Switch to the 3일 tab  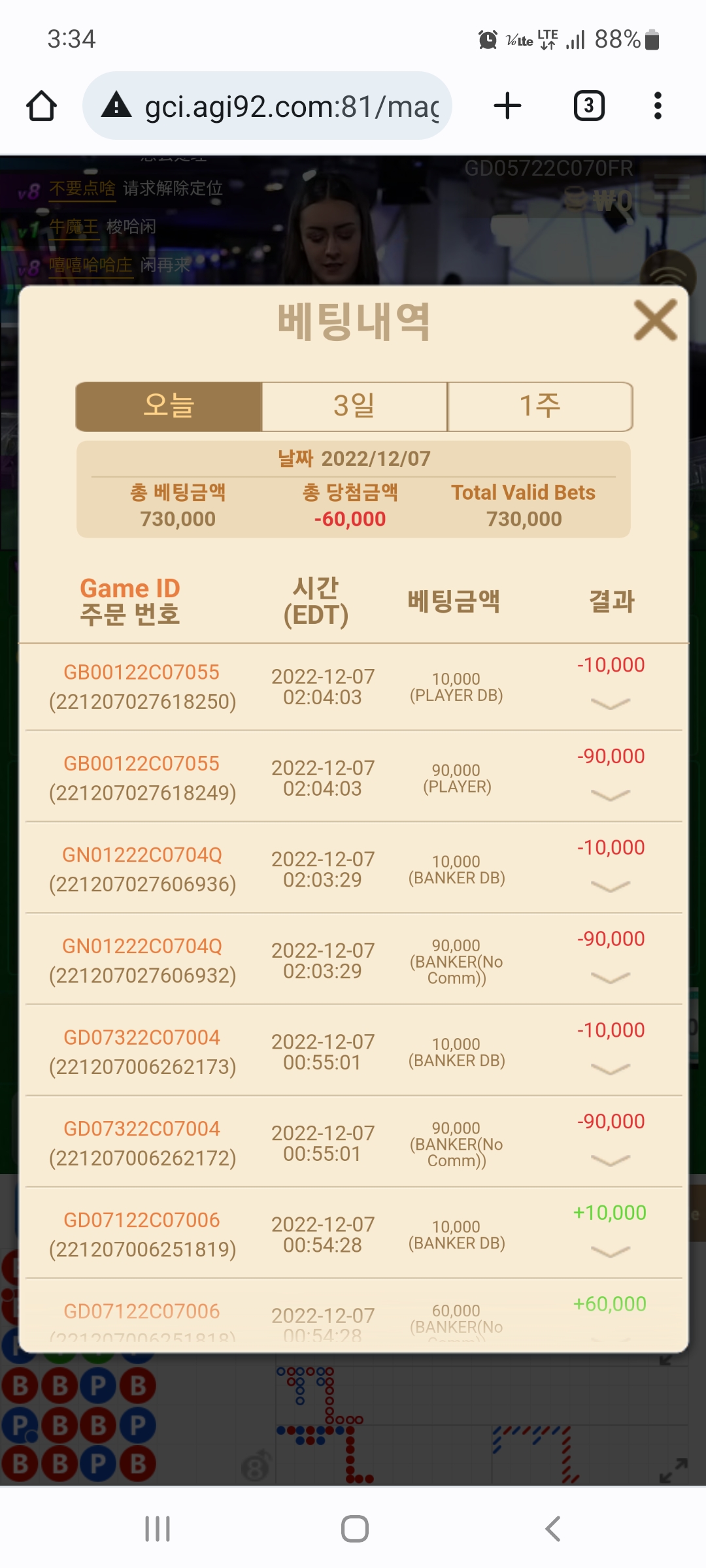coord(354,406)
